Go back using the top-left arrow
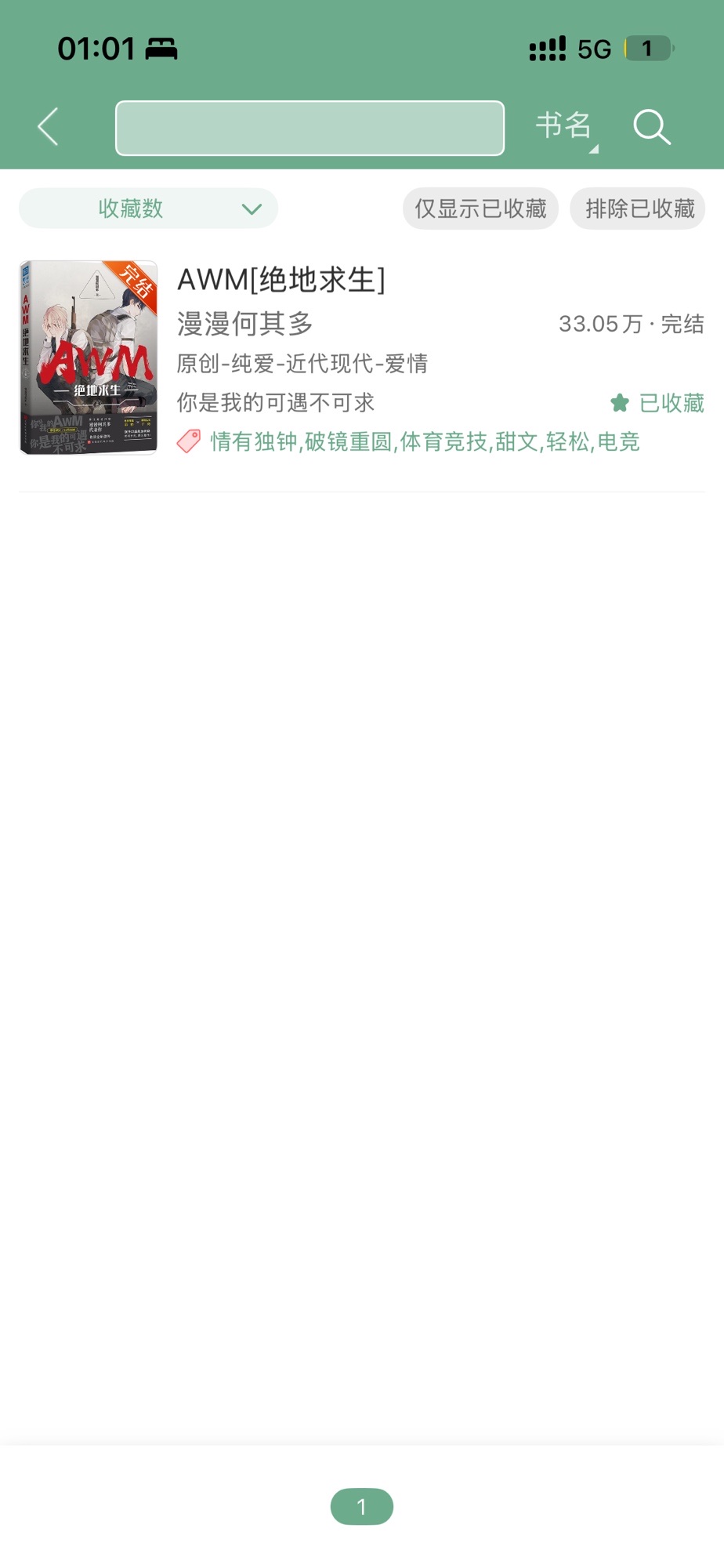 click(49, 127)
